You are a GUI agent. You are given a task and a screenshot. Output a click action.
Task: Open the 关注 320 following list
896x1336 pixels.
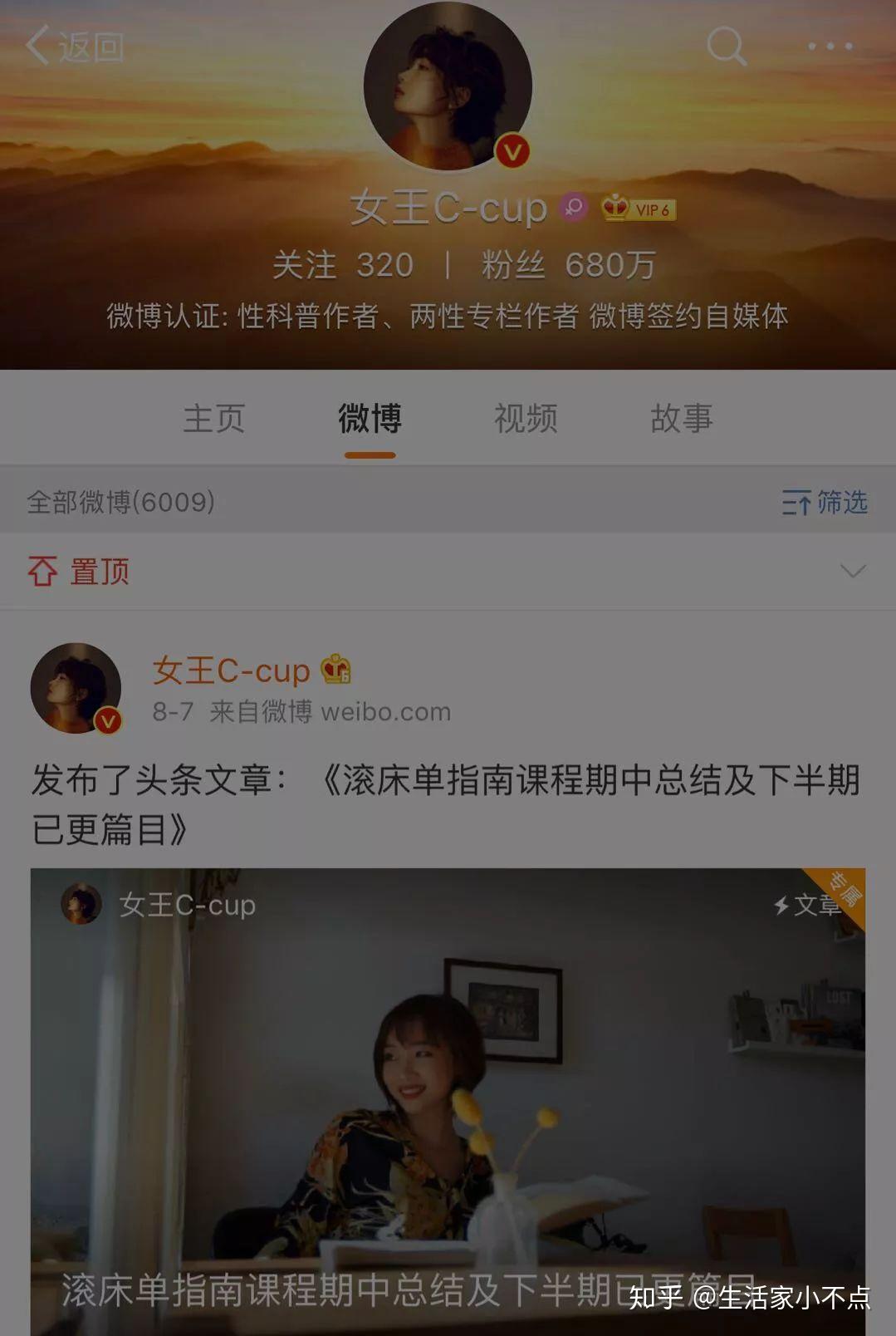(x=343, y=265)
